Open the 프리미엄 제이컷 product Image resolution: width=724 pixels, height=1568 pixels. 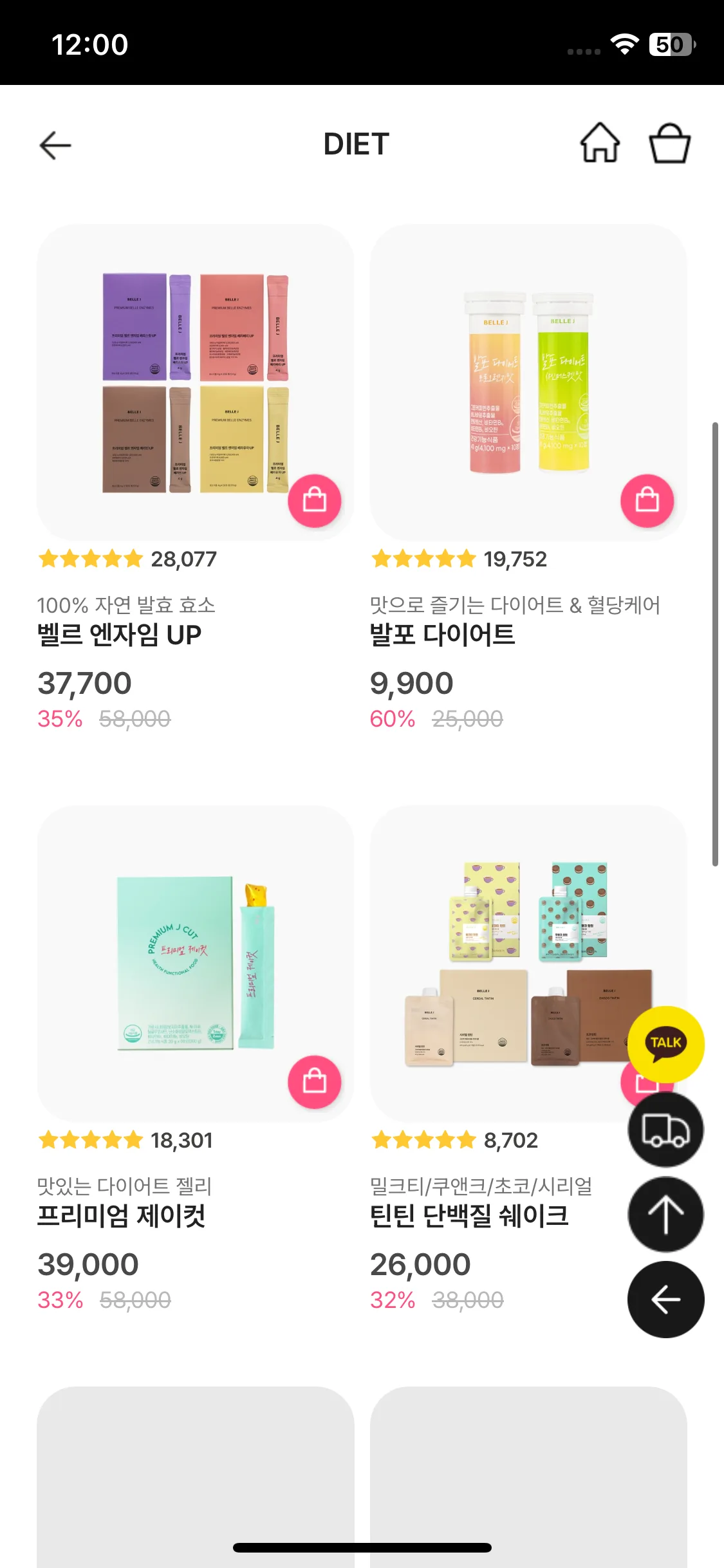pyautogui.click(x=195, y=964)
